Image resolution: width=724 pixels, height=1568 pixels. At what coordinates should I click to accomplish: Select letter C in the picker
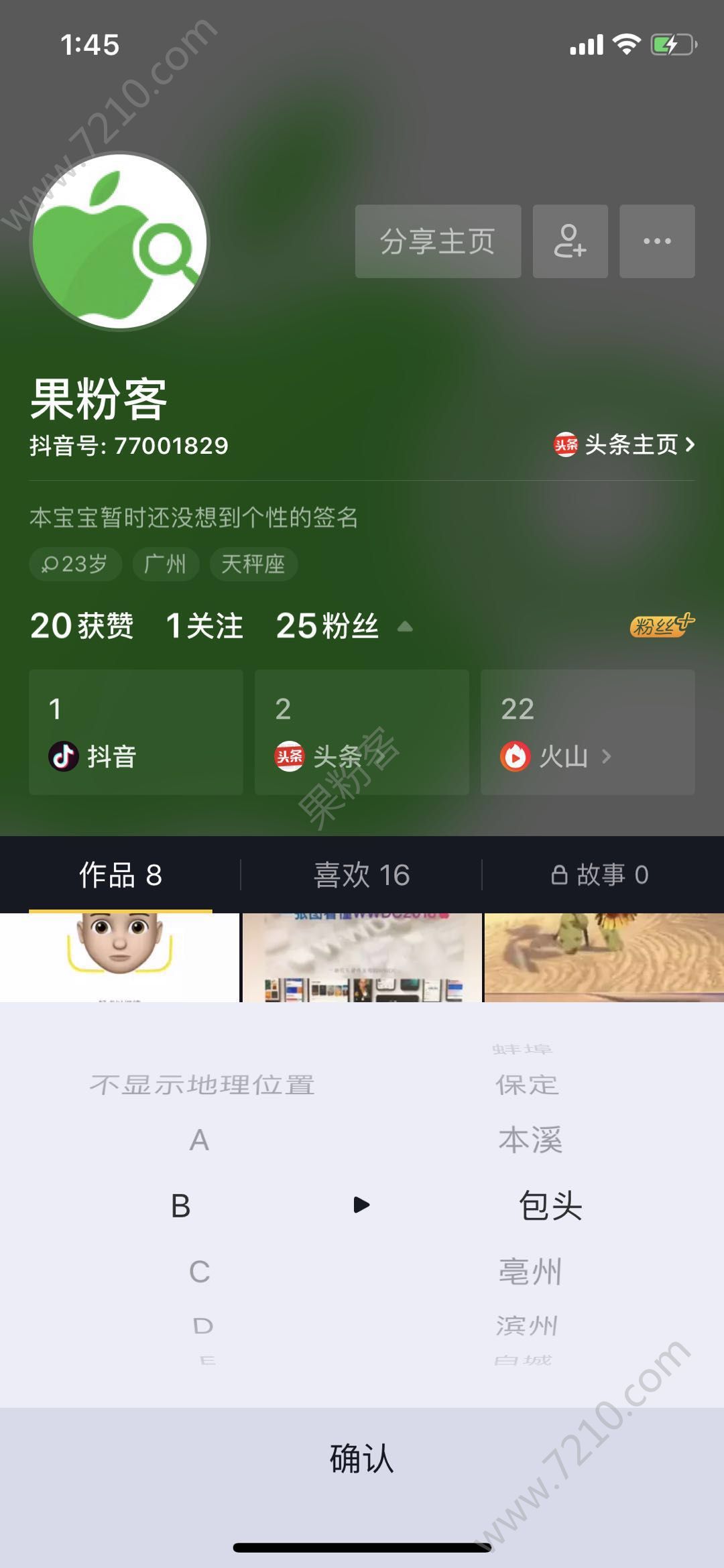(199, 1271)
